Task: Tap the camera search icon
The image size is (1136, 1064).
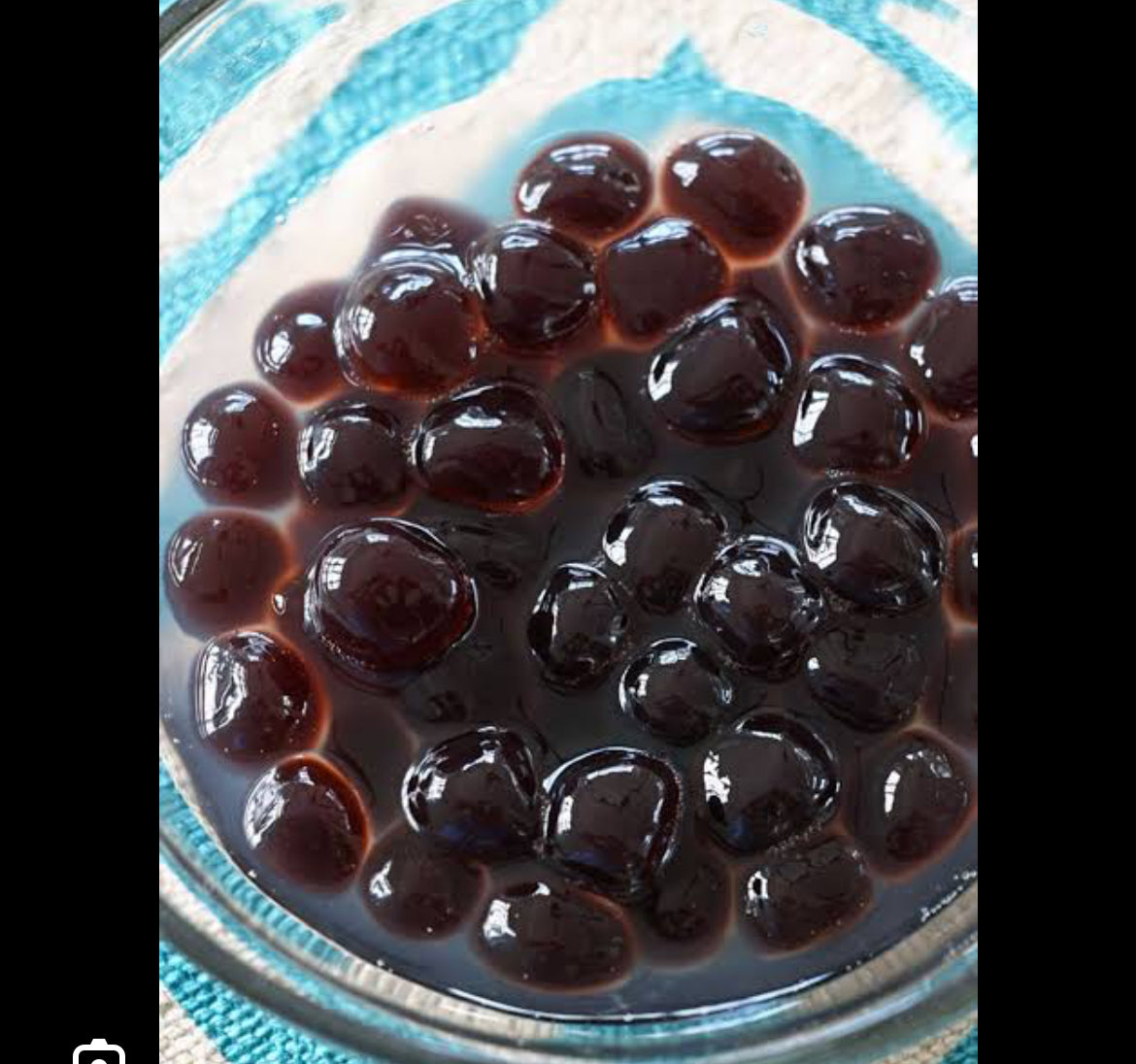Action: [x=99, y=1054]
